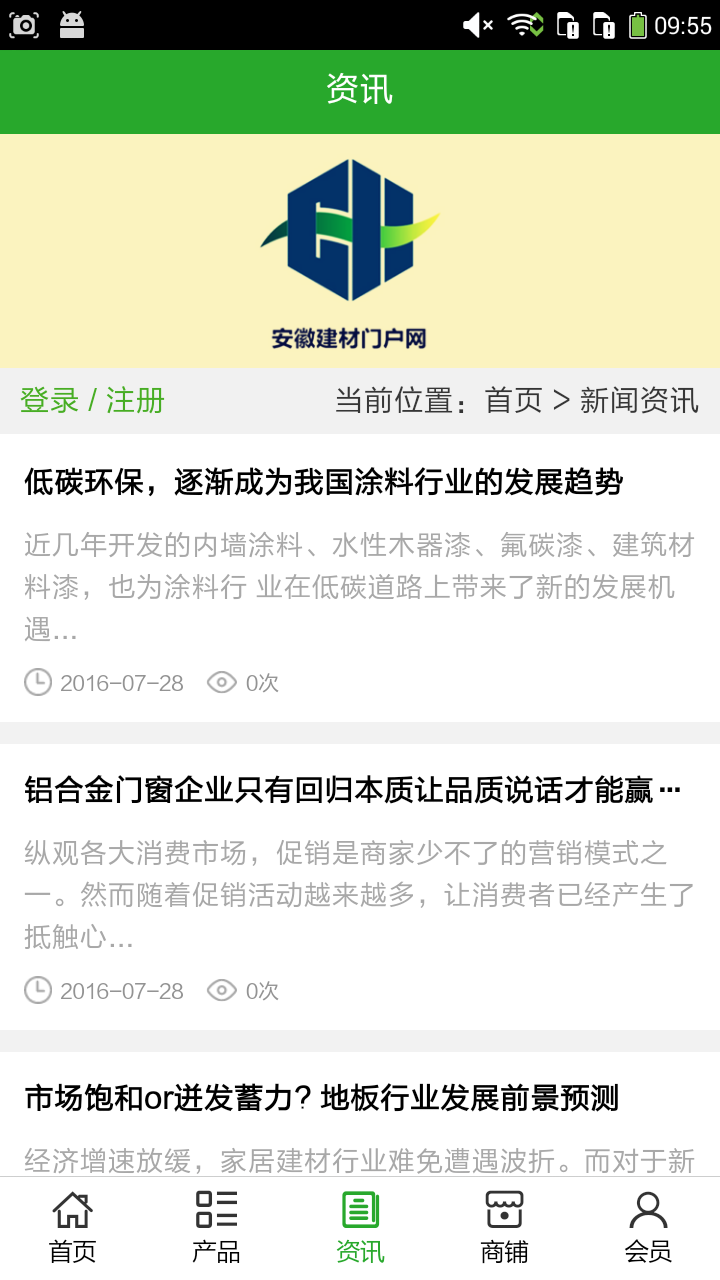Click the eye view-count icon on the second article
The image size is (720, 1280).
(221, 990)
